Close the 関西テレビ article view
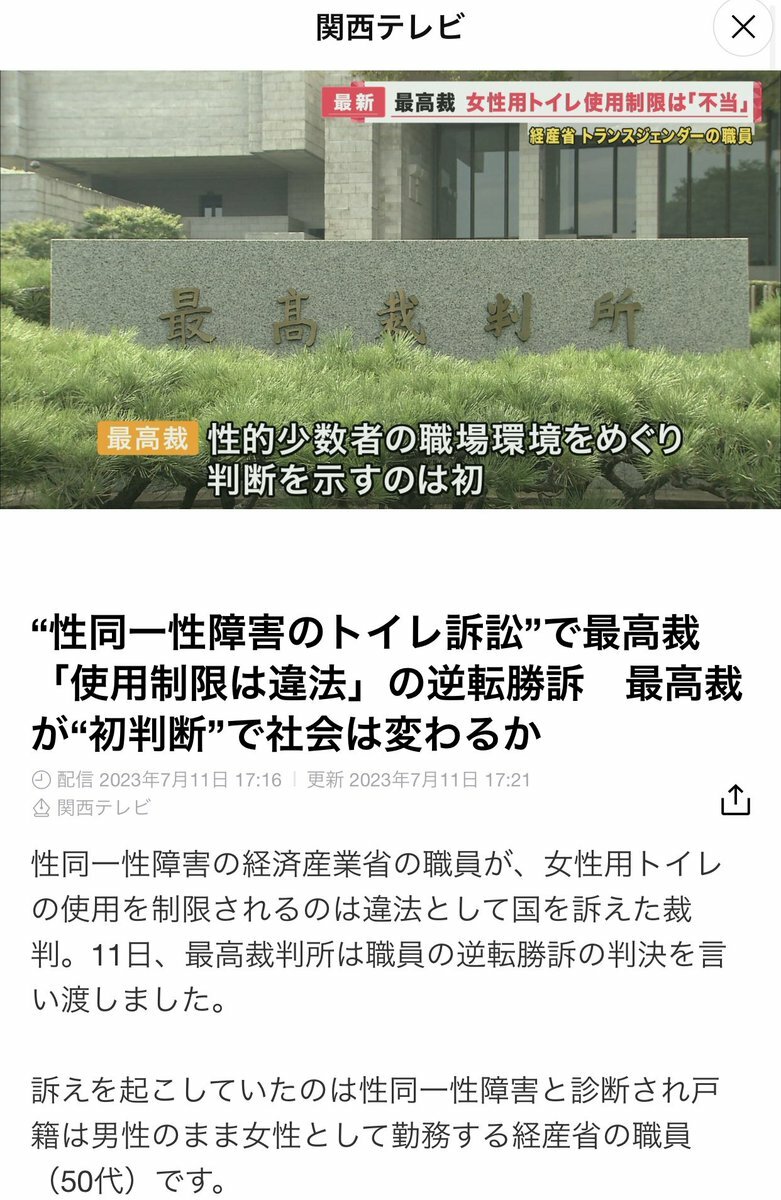 [742, 27]
